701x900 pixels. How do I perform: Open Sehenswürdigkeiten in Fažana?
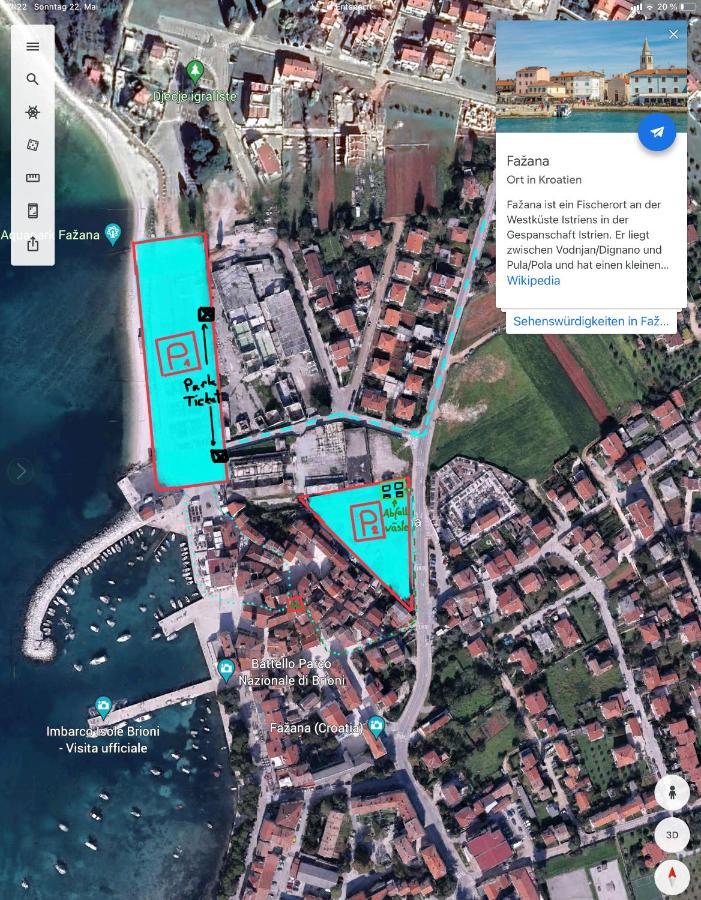(590, 321)
